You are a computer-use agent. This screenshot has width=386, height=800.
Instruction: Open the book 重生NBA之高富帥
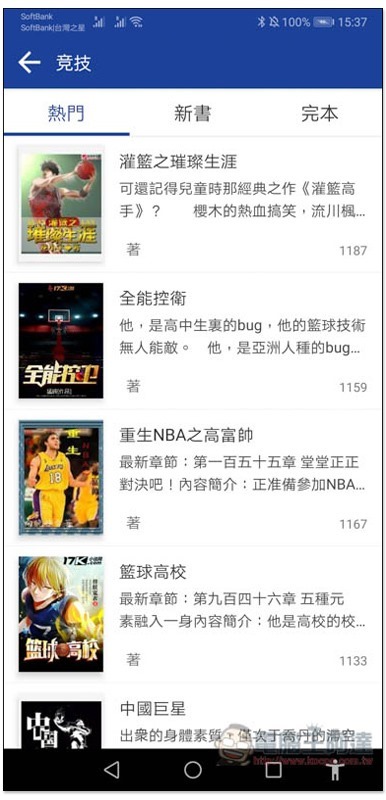193,478
